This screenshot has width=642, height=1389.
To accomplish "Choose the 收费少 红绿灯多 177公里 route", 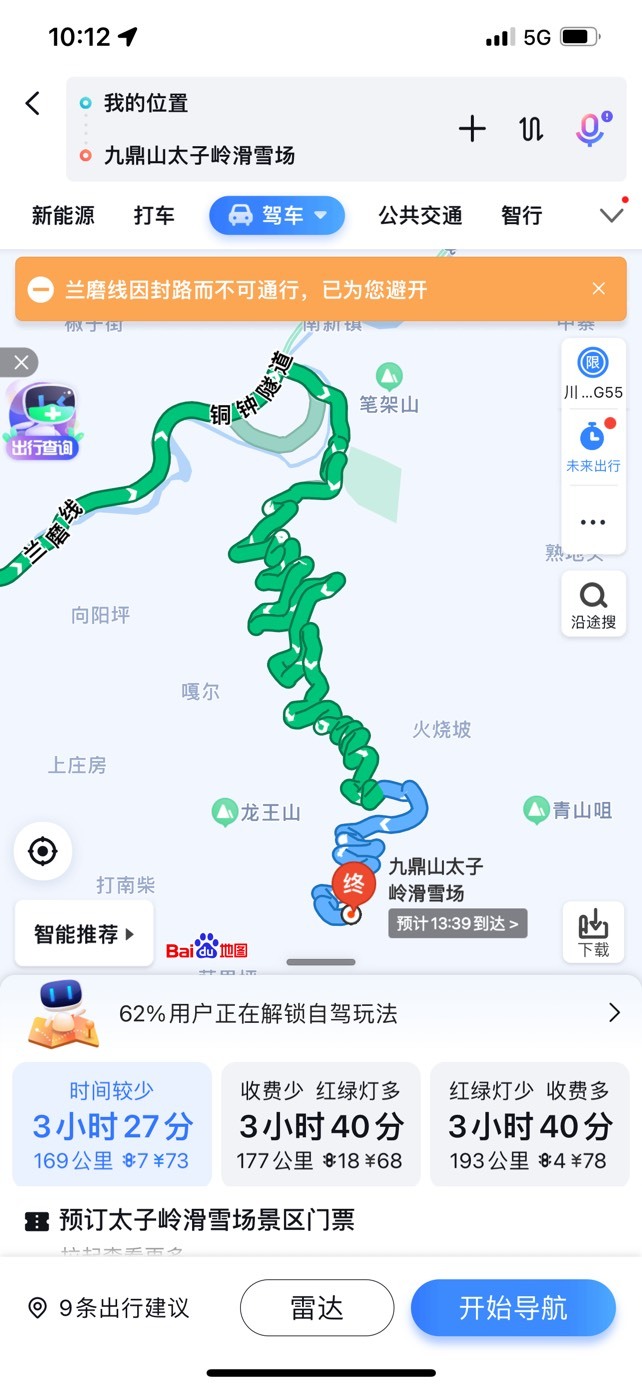I will click(321, 1125).
